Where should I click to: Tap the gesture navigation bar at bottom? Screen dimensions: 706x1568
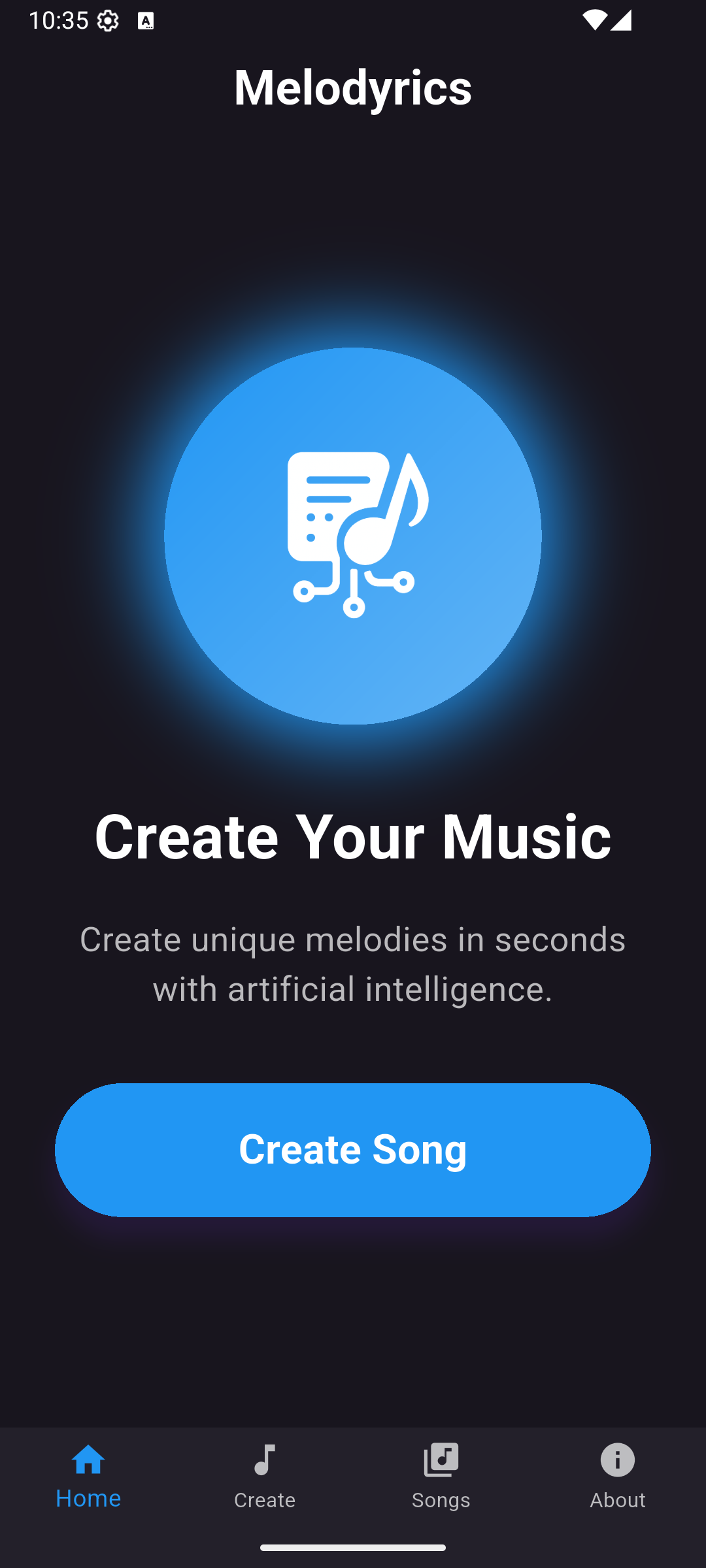pyautogui.click(x=353, y=1546)
